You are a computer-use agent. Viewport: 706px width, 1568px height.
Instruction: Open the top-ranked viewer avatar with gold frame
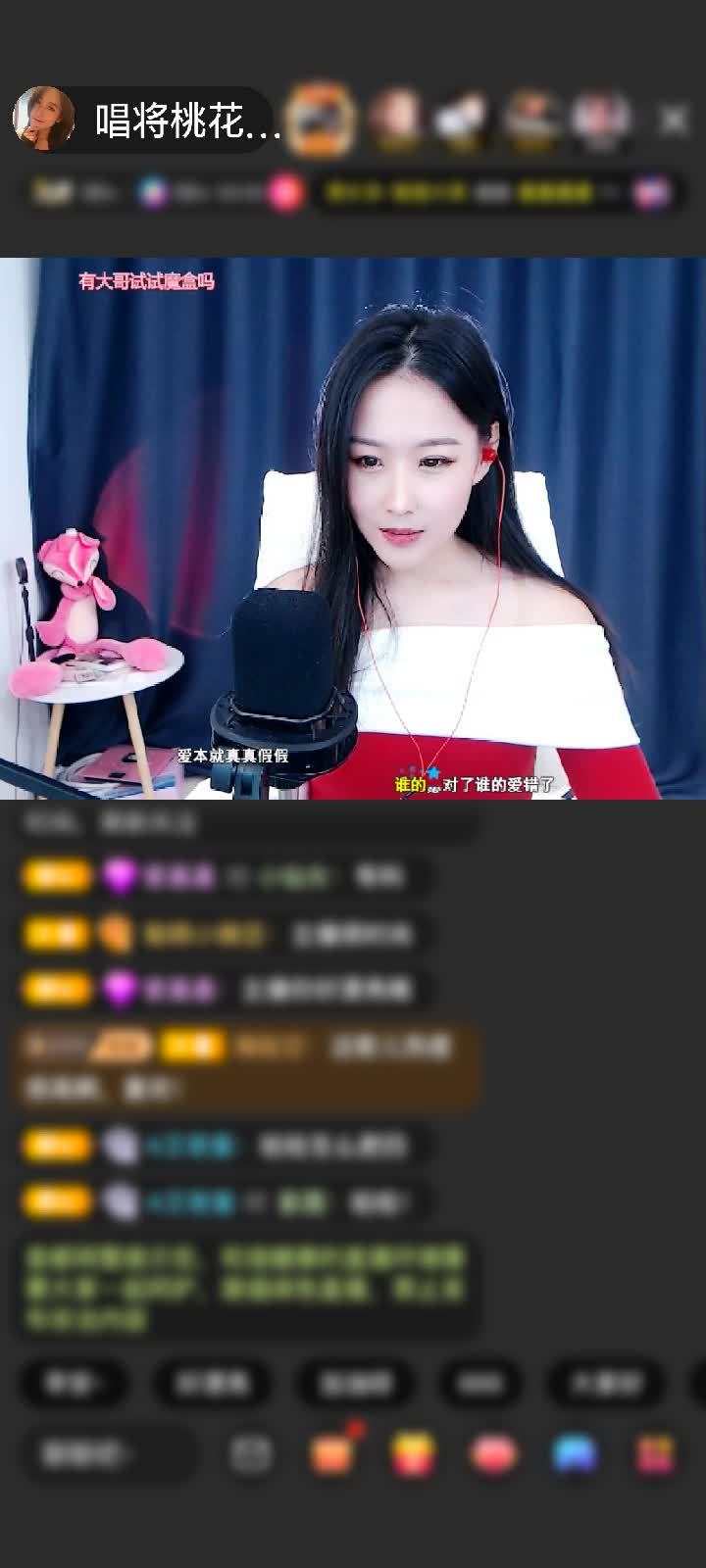[x=323, y=120]
